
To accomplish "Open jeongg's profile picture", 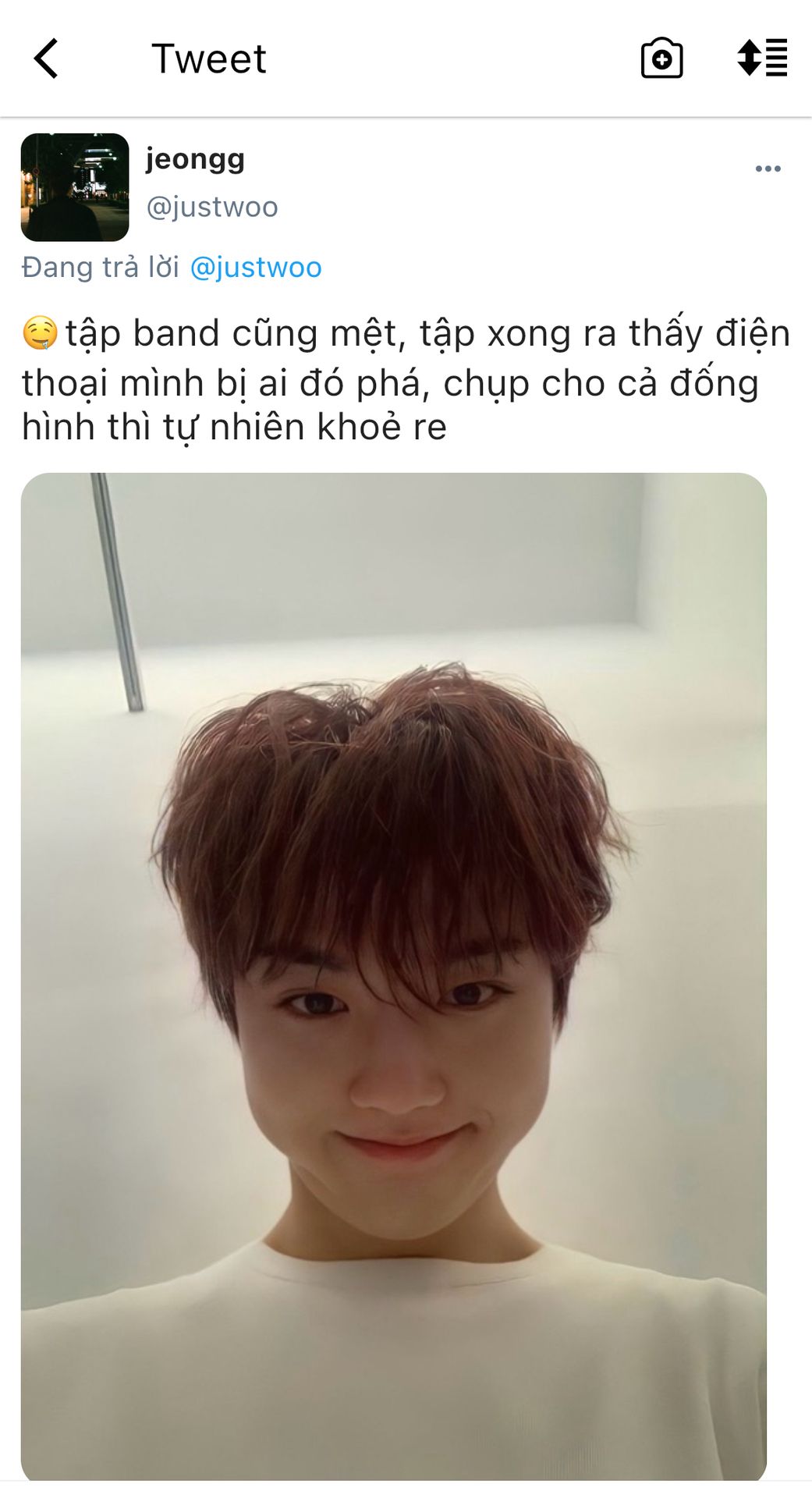I will 75,187.
